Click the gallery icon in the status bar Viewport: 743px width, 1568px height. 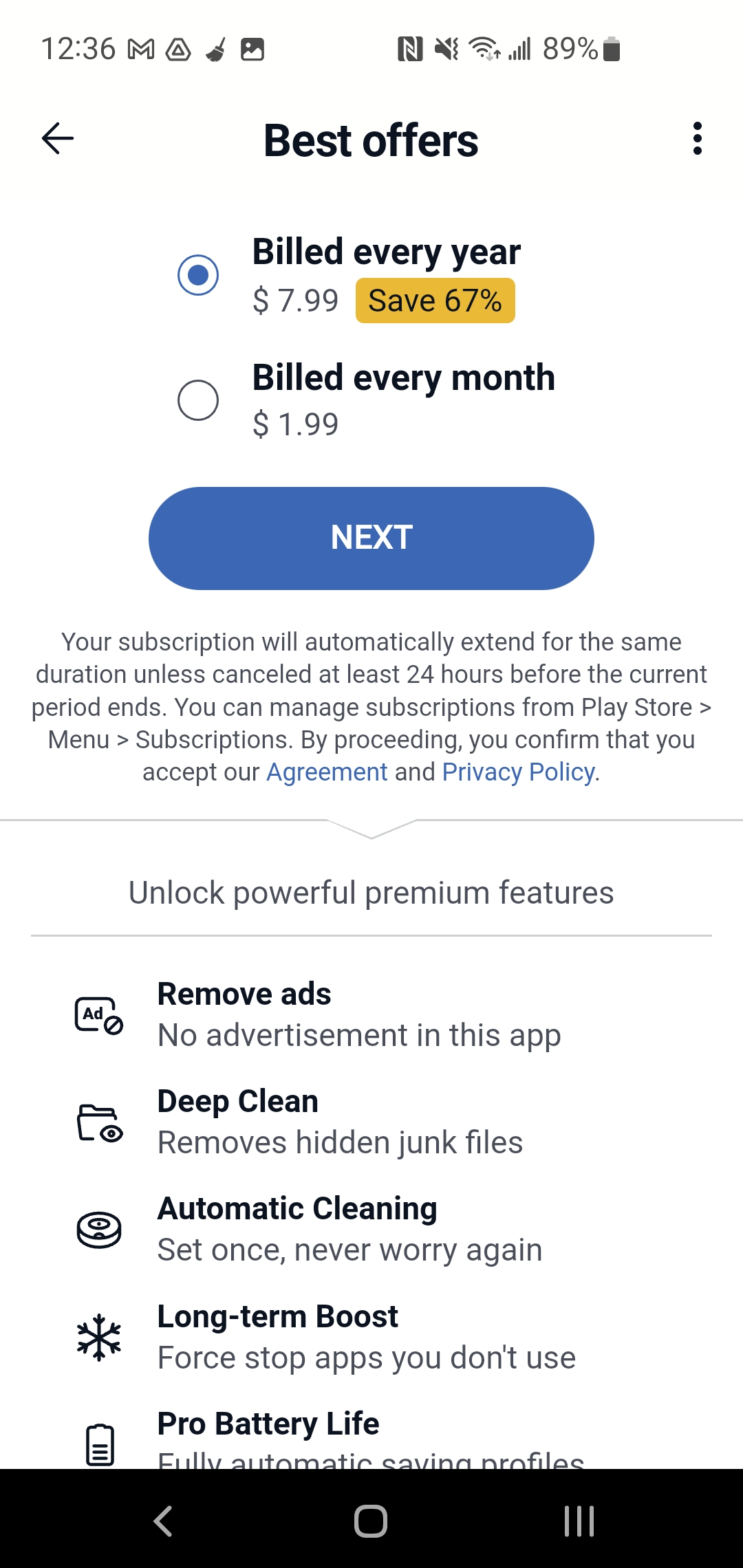coord(252,49)
